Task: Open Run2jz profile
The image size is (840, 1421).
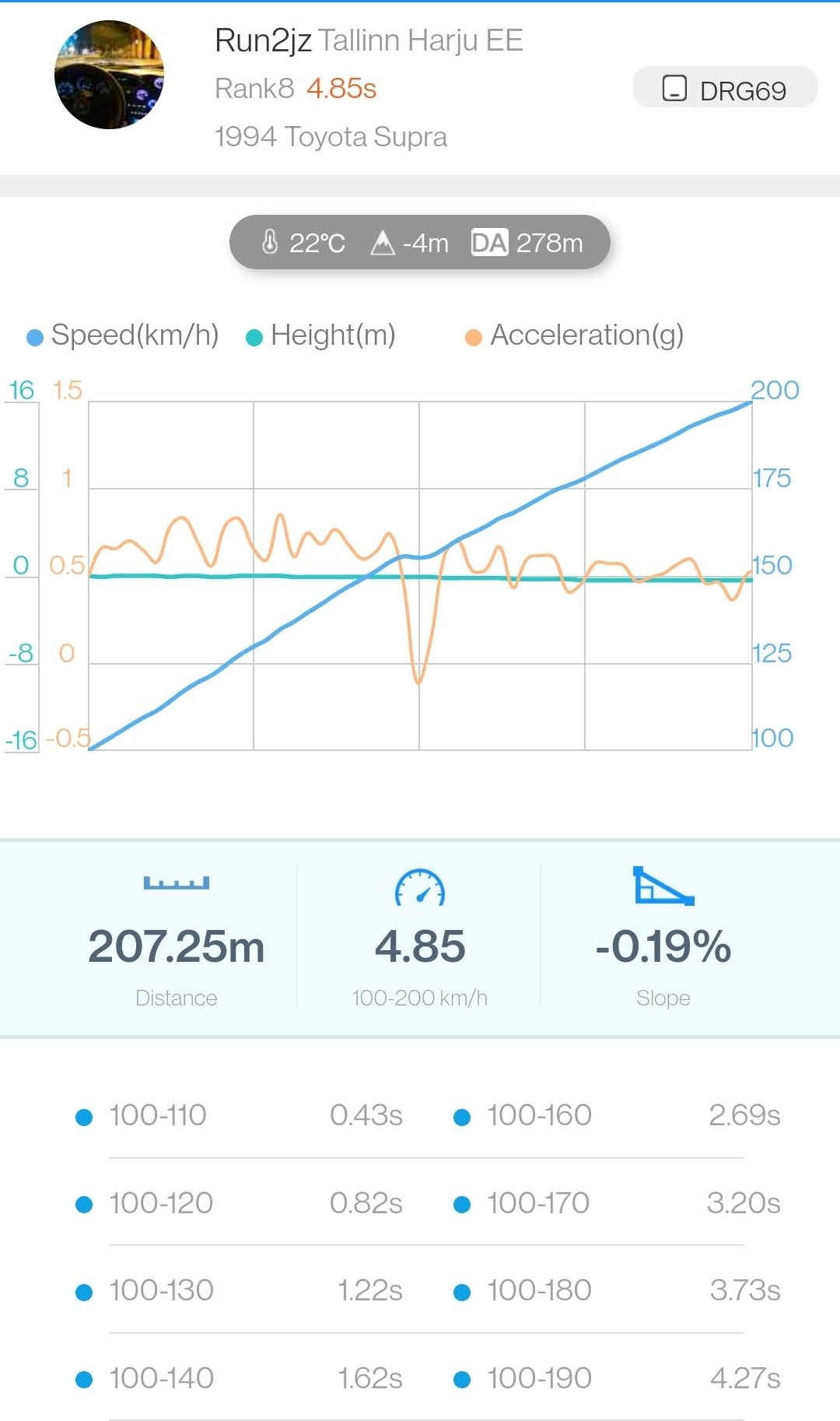Action: (264, 40)
